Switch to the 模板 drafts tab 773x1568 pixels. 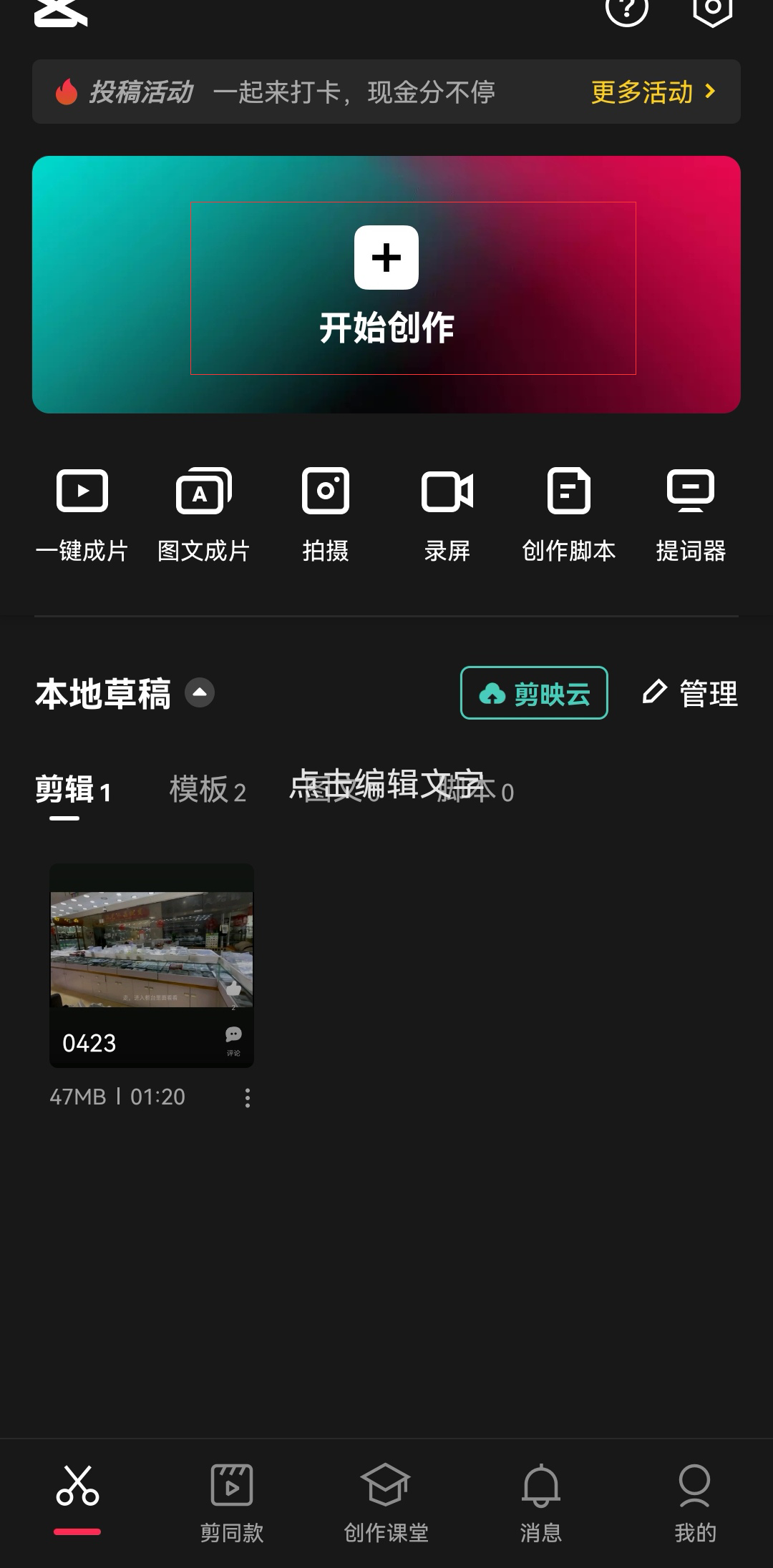[x=208, y=791]
